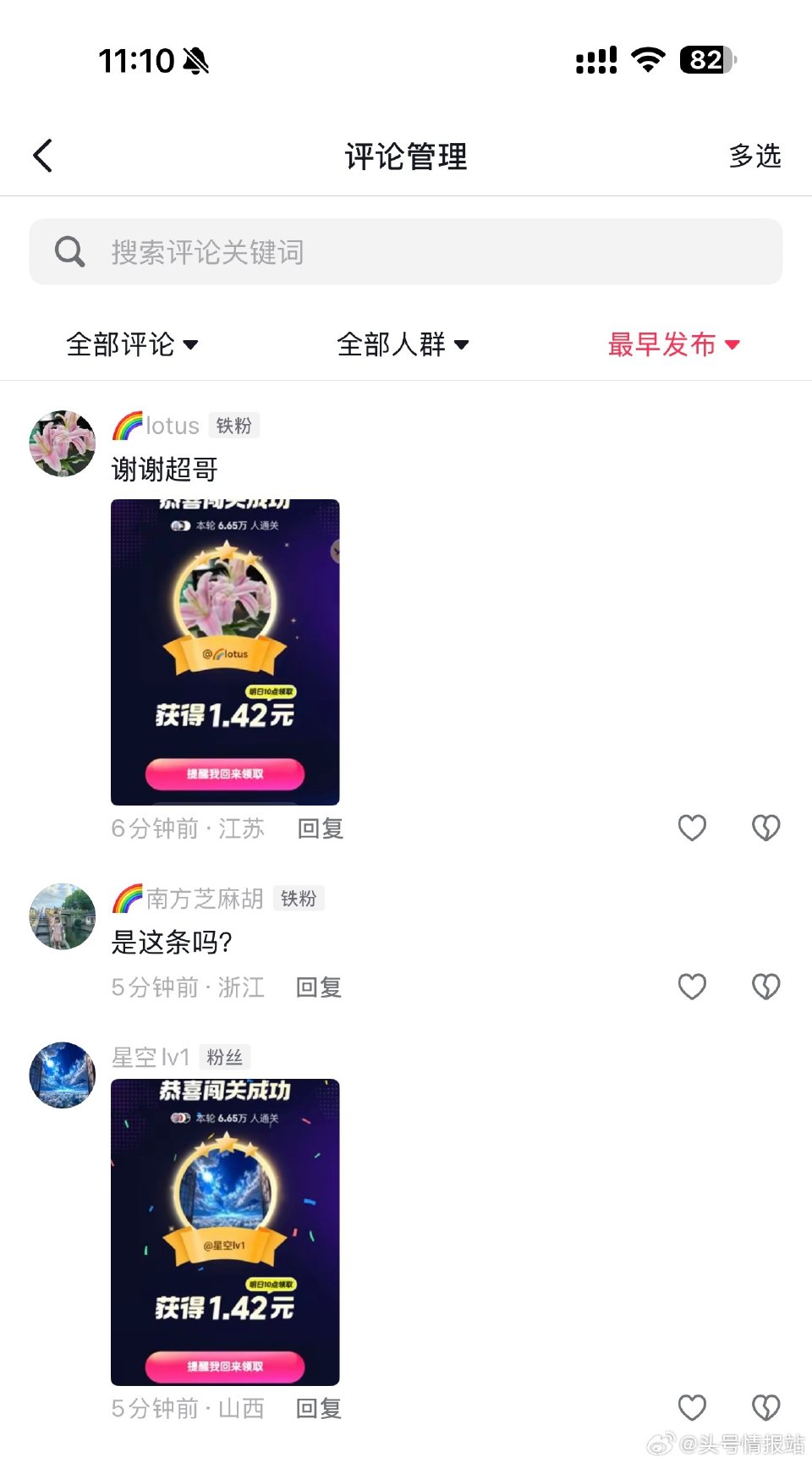Tap the rainbow icon beside lotus's username

pos(127,424)
